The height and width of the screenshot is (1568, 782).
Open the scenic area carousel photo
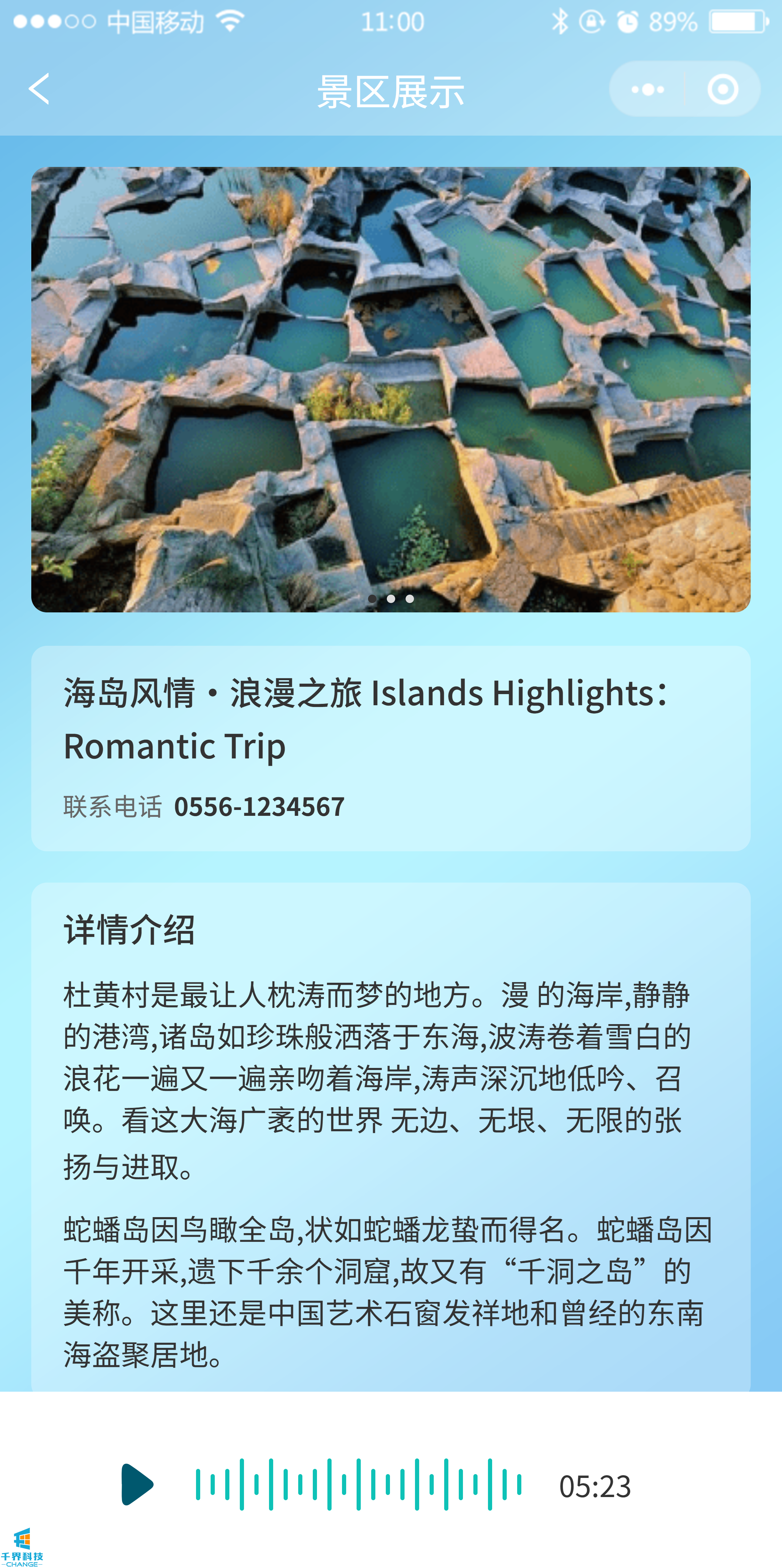tap(391, 389)
